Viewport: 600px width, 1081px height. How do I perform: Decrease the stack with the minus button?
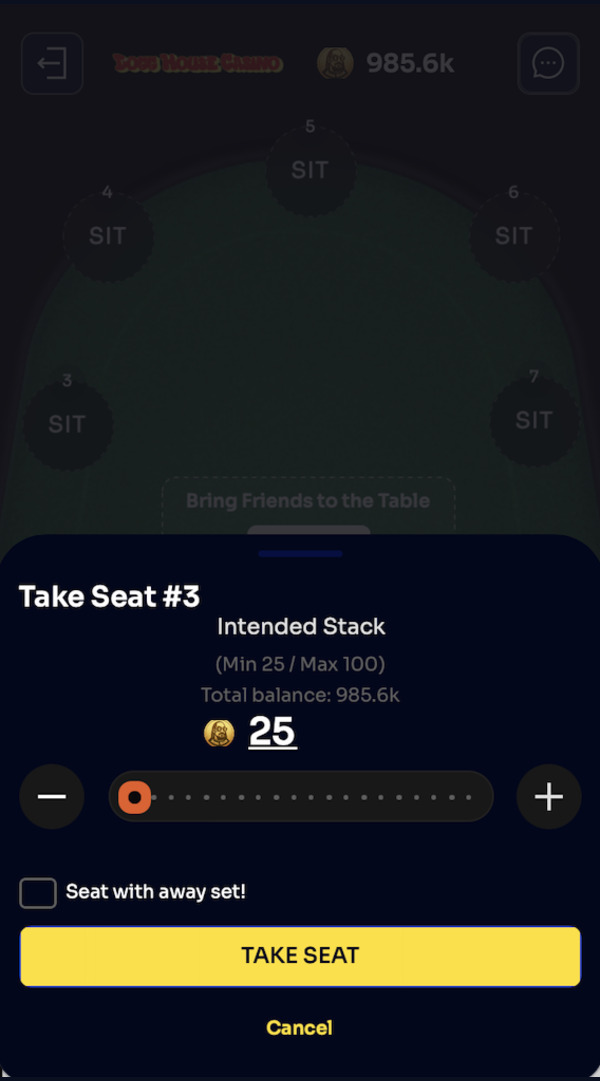52,796
